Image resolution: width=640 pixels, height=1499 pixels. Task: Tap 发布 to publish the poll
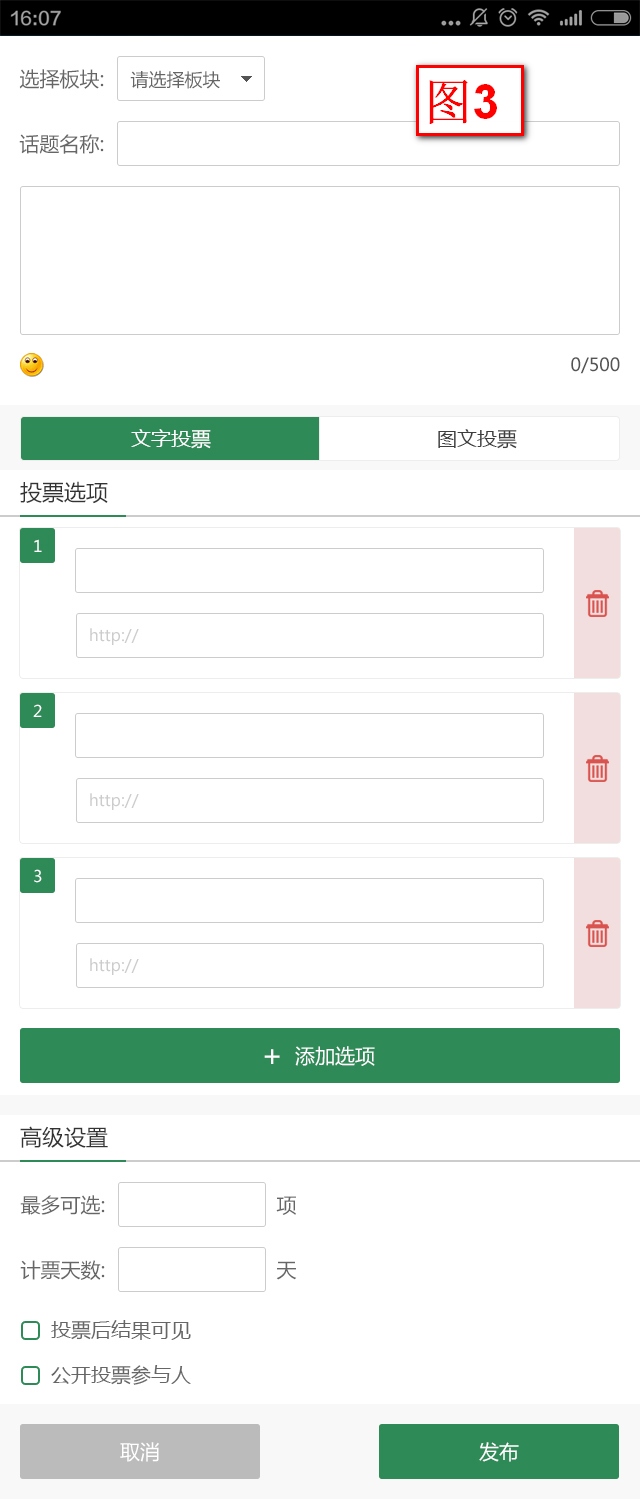point(499,1451)
